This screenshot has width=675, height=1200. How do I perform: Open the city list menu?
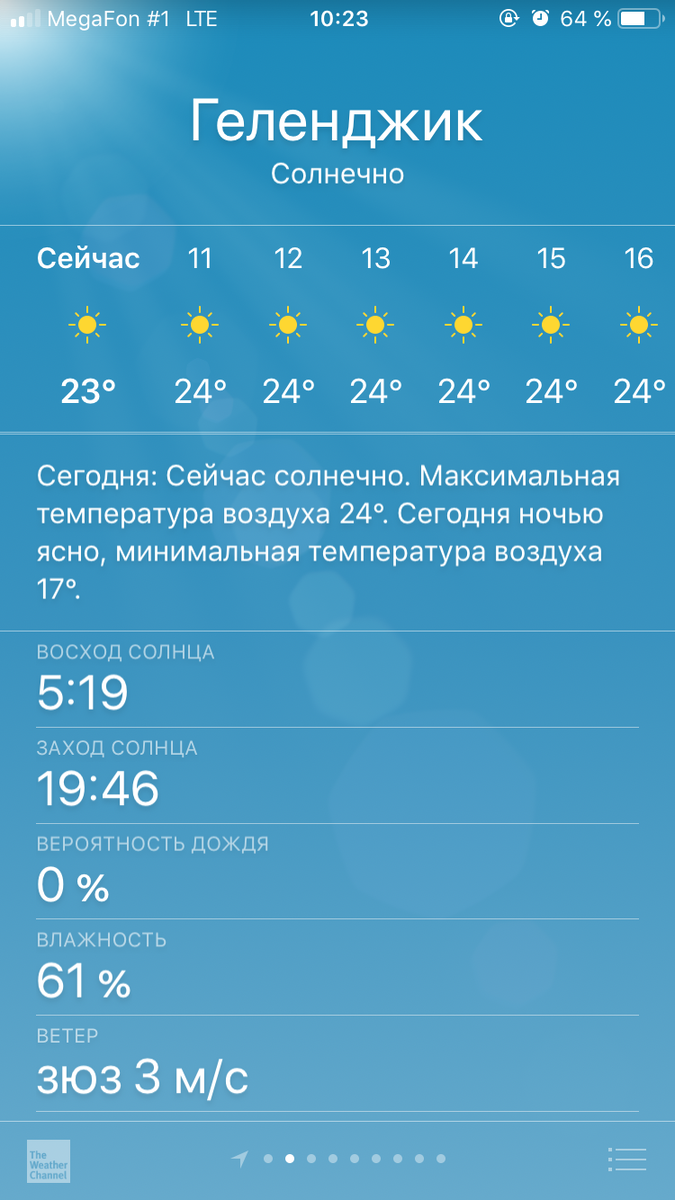[x=628, y=1159]
